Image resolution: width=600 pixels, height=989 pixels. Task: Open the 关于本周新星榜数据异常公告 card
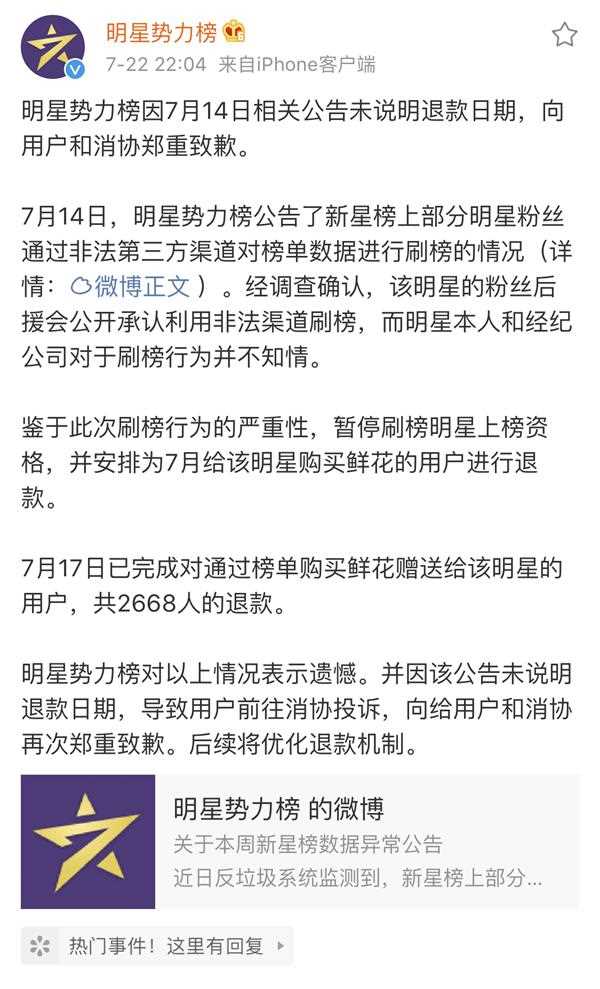pos(300,841)
